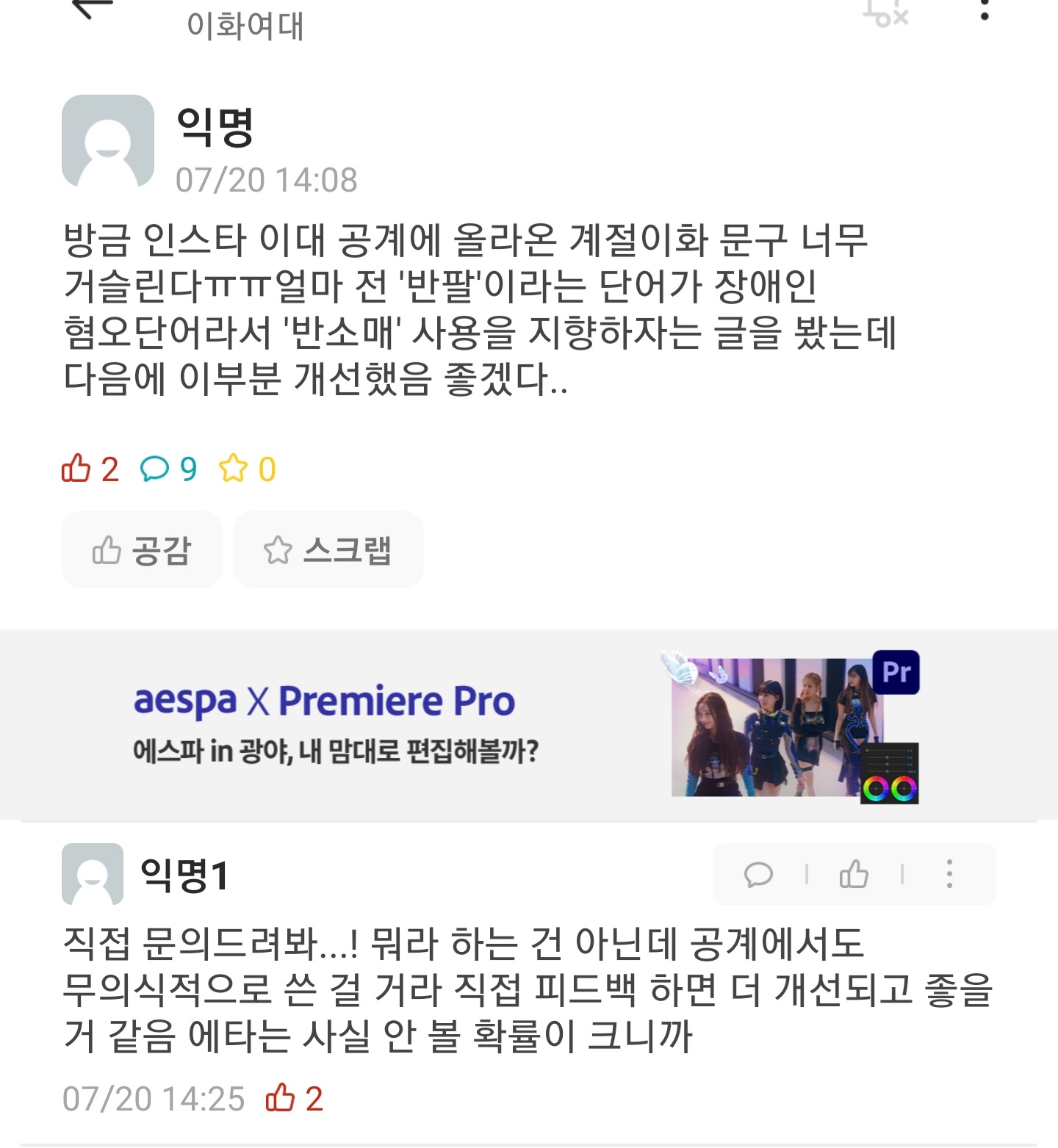The height and width of the screenshot is (1148, 1058).
Task: Open the aespa X Premiere Pro ad banner
Action: 528,724
